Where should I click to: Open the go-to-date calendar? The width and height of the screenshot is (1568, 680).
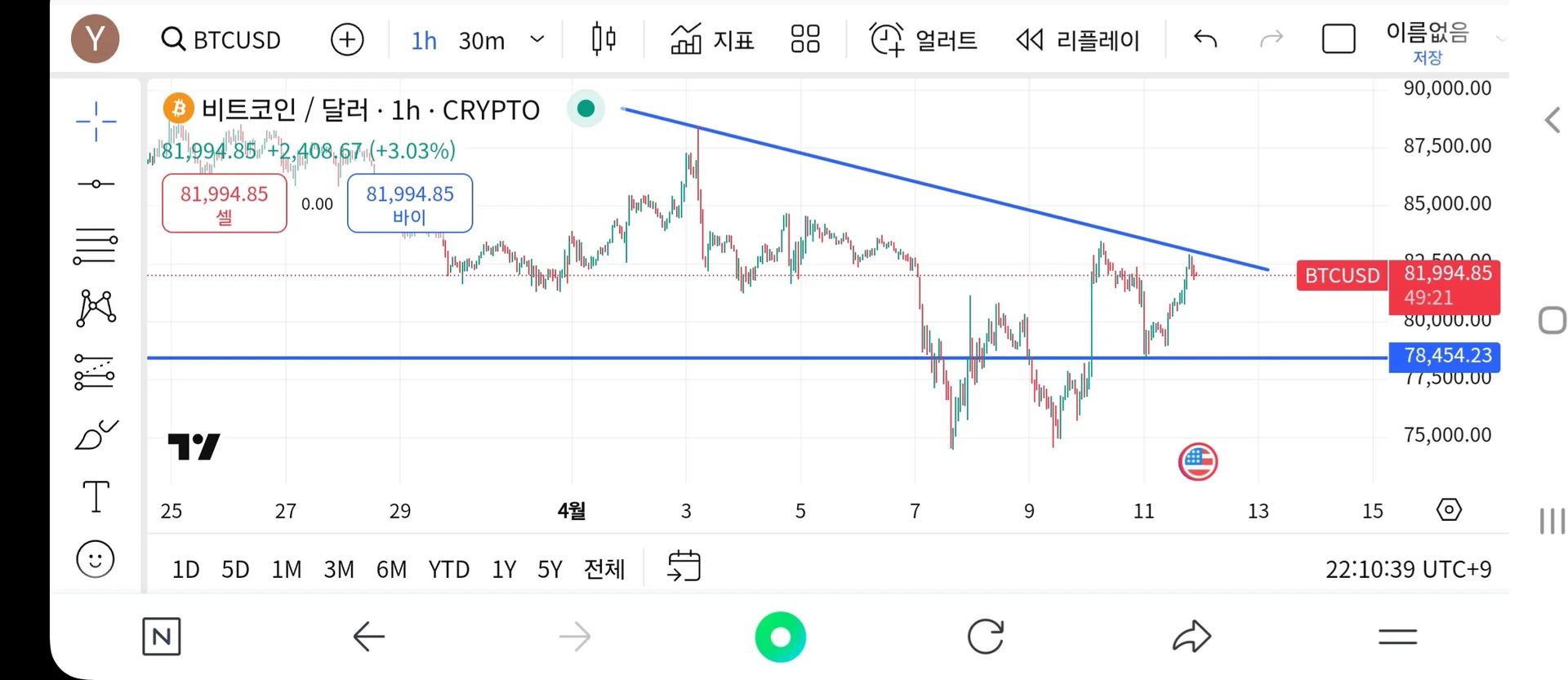pyautogui.click(x=684, y=566)
